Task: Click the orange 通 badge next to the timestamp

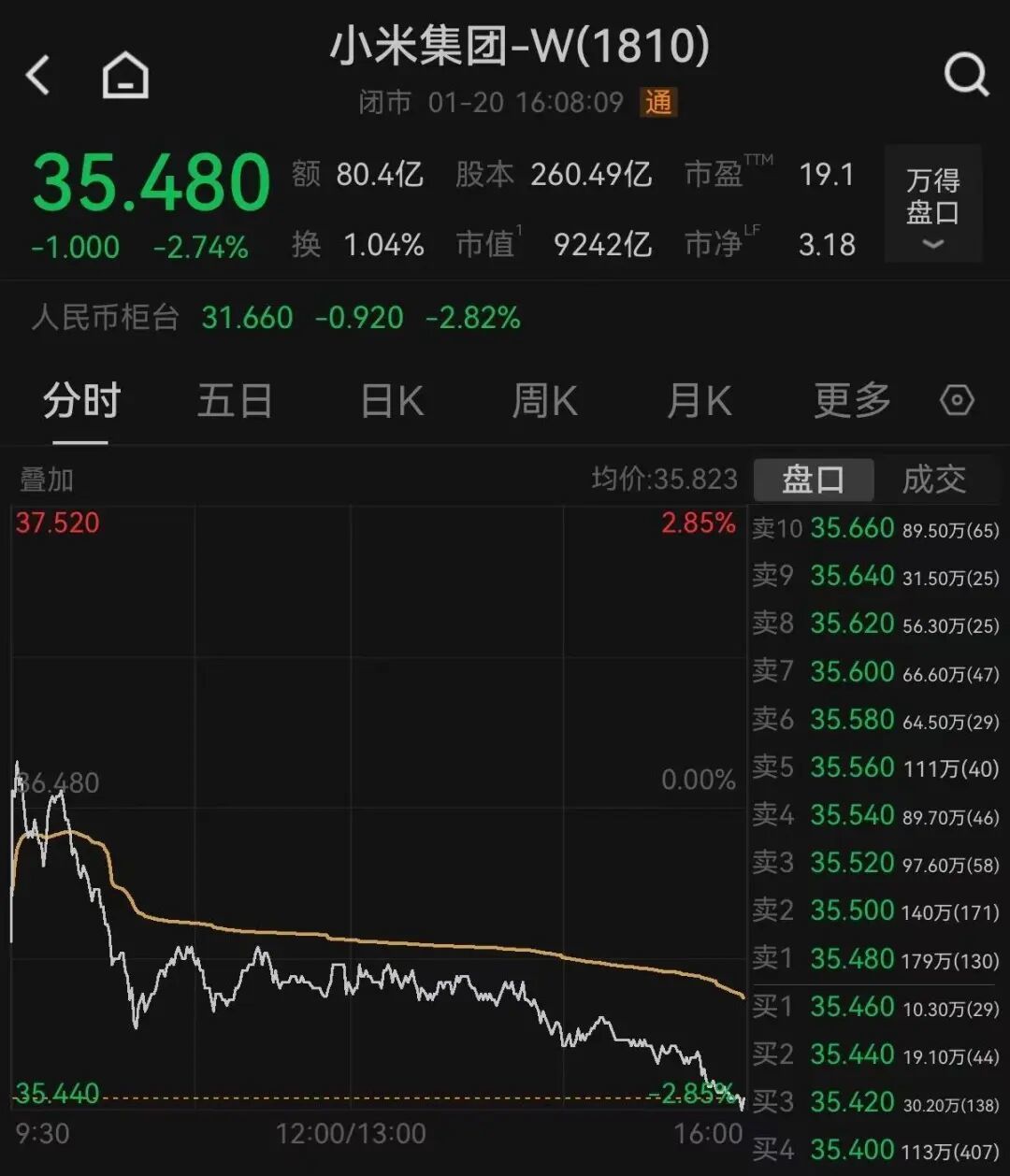Action: [x=657, y=103]
